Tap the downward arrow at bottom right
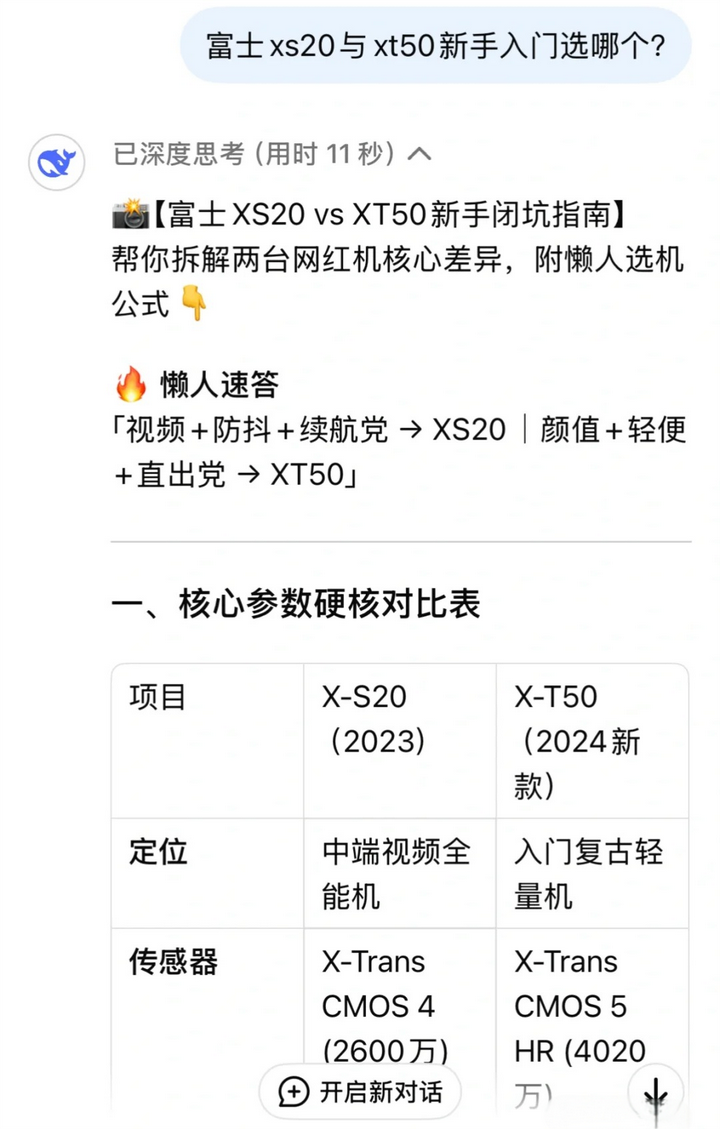The height and width of the screenshot is (1129, 720). coord(656,1093)
